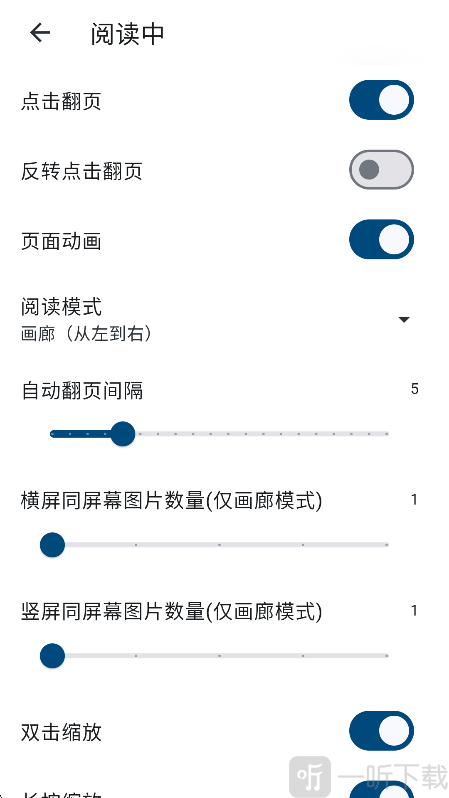This screenshot has height=798, width=449.
Task: Disable 页面动画 switch
Action: [x=381, y=239]
